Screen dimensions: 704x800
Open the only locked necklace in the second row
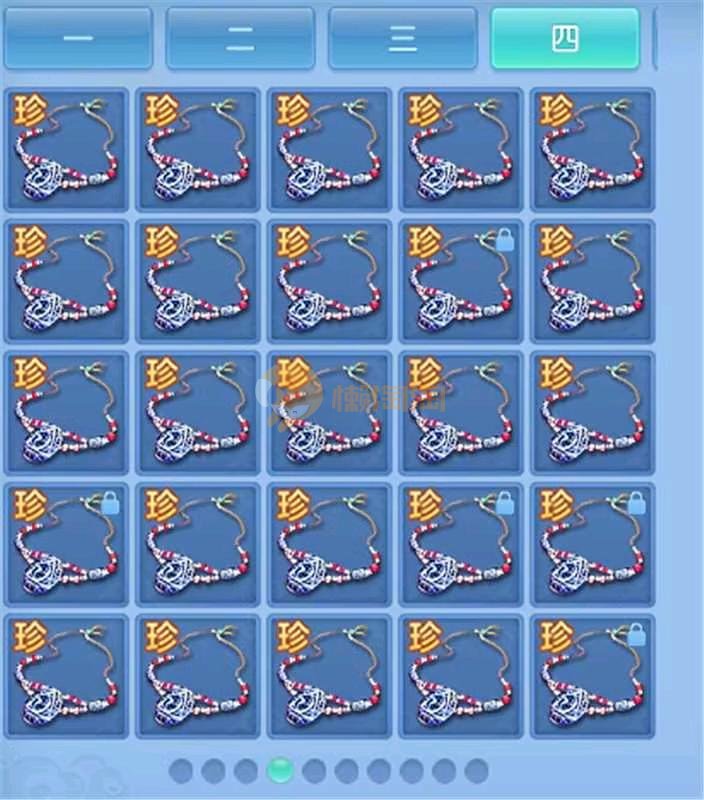(x=461, y=282)
